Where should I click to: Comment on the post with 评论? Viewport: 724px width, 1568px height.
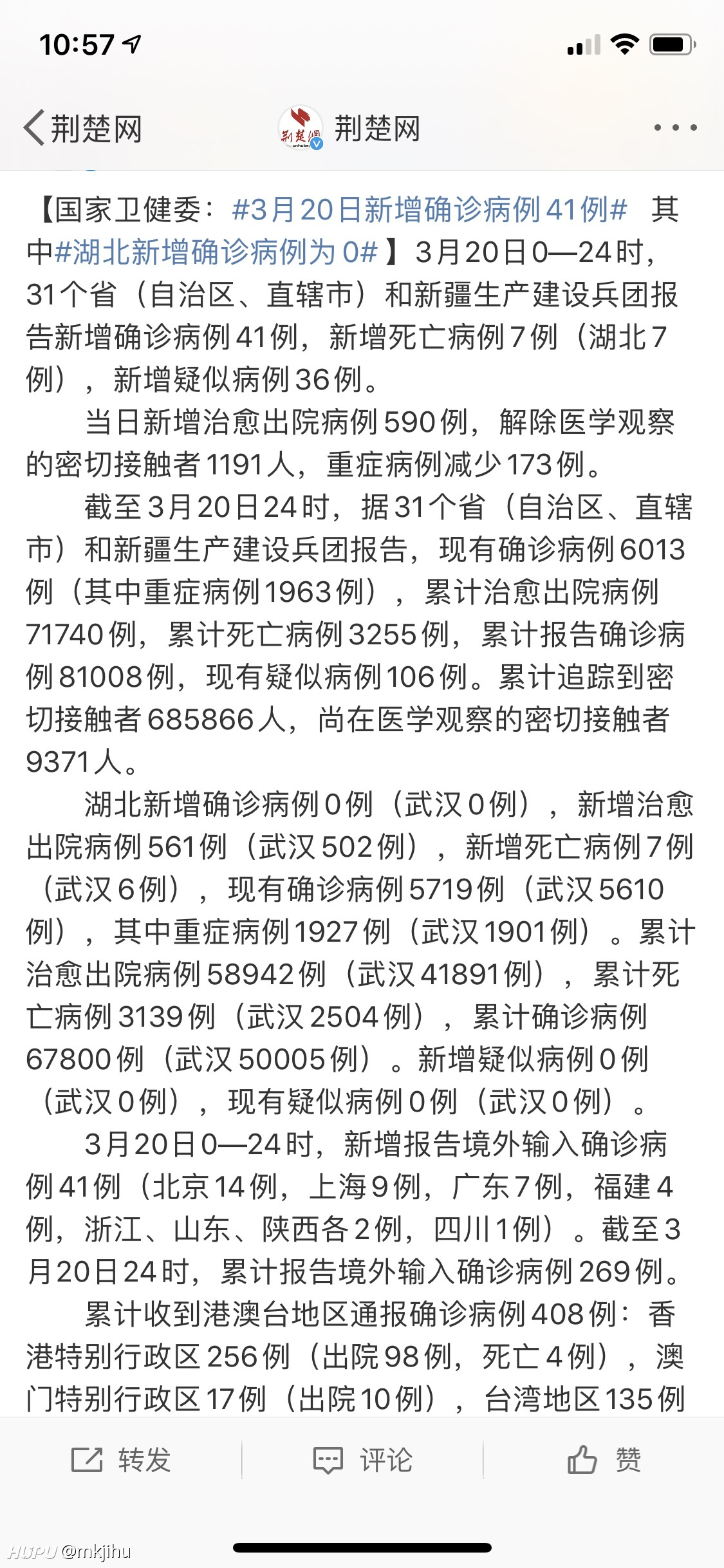tap(362, 1460)
